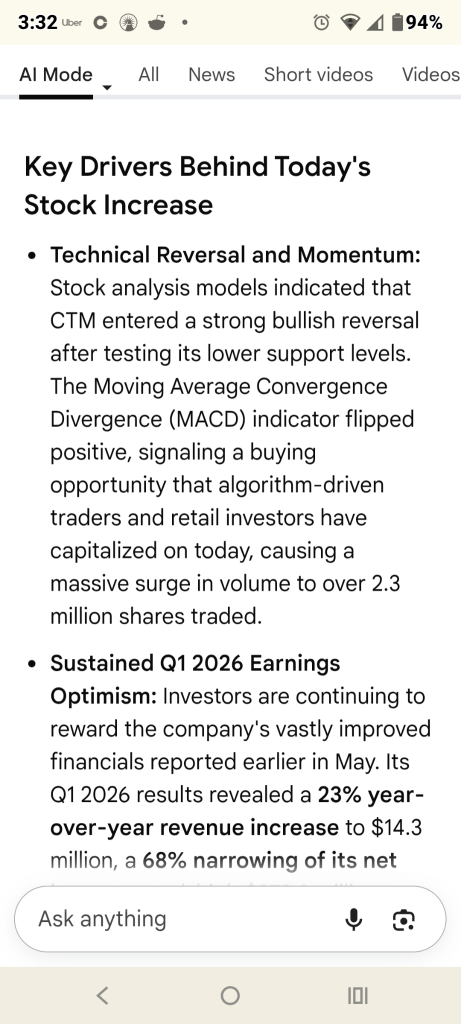Open the AI Mode tab dropdown

[107, 88]
